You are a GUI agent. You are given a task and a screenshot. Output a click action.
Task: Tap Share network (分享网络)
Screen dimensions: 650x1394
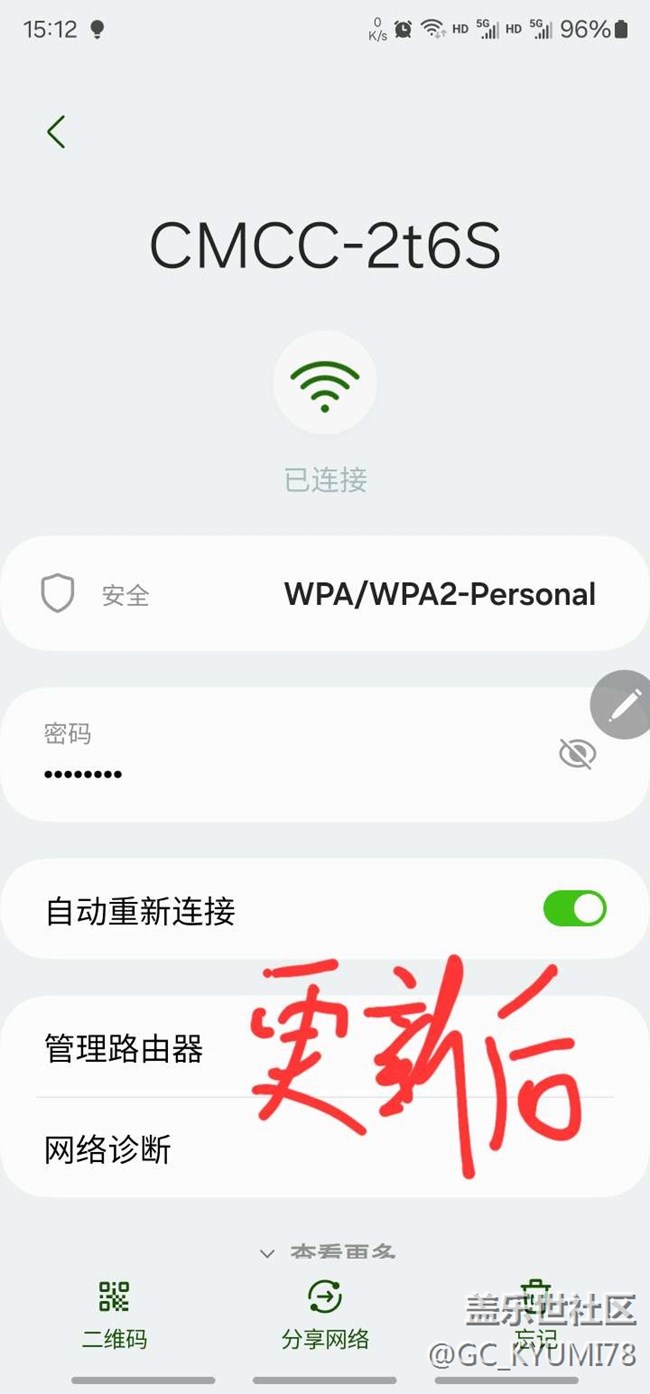[325, 1314]
